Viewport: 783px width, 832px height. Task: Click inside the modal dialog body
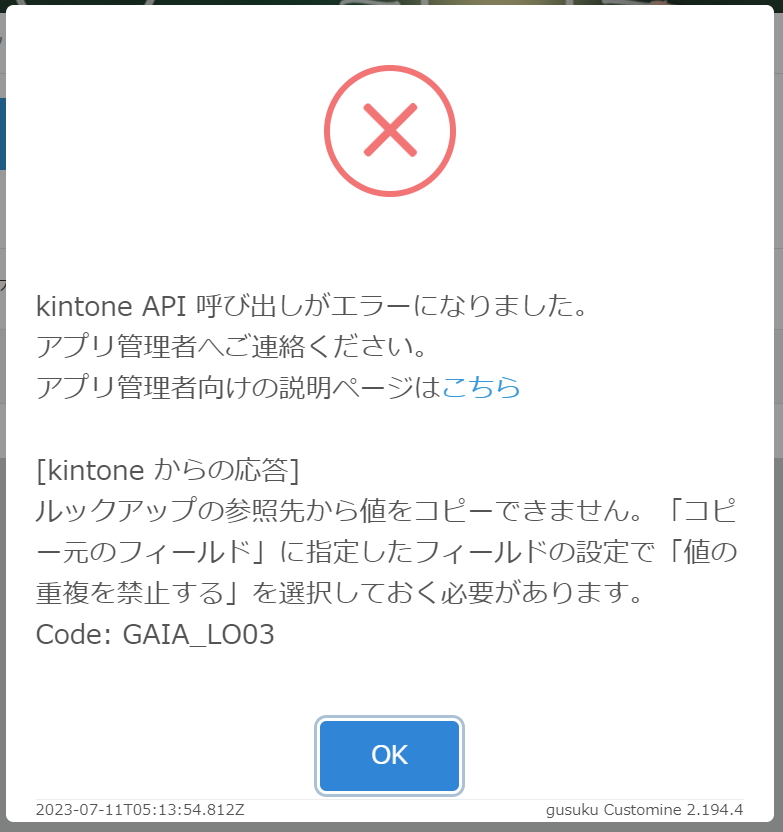[389, 680]
